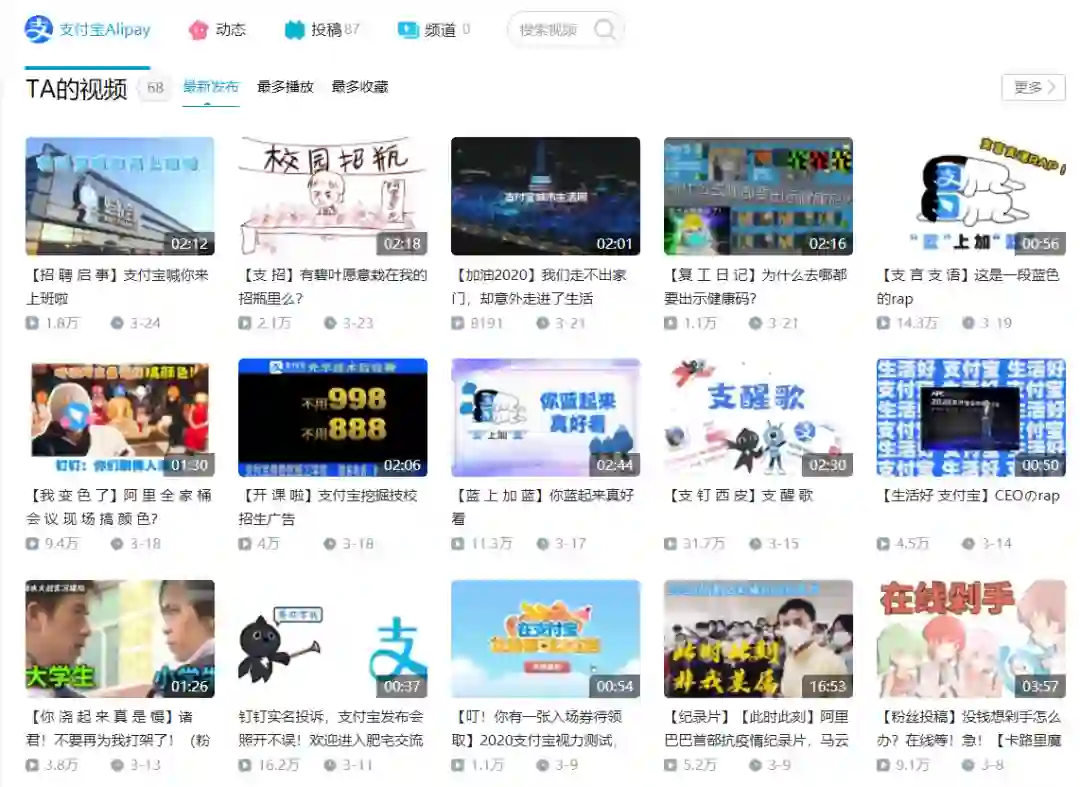
Task: Sort videos by 最多收藏
Action: point(360,87)
